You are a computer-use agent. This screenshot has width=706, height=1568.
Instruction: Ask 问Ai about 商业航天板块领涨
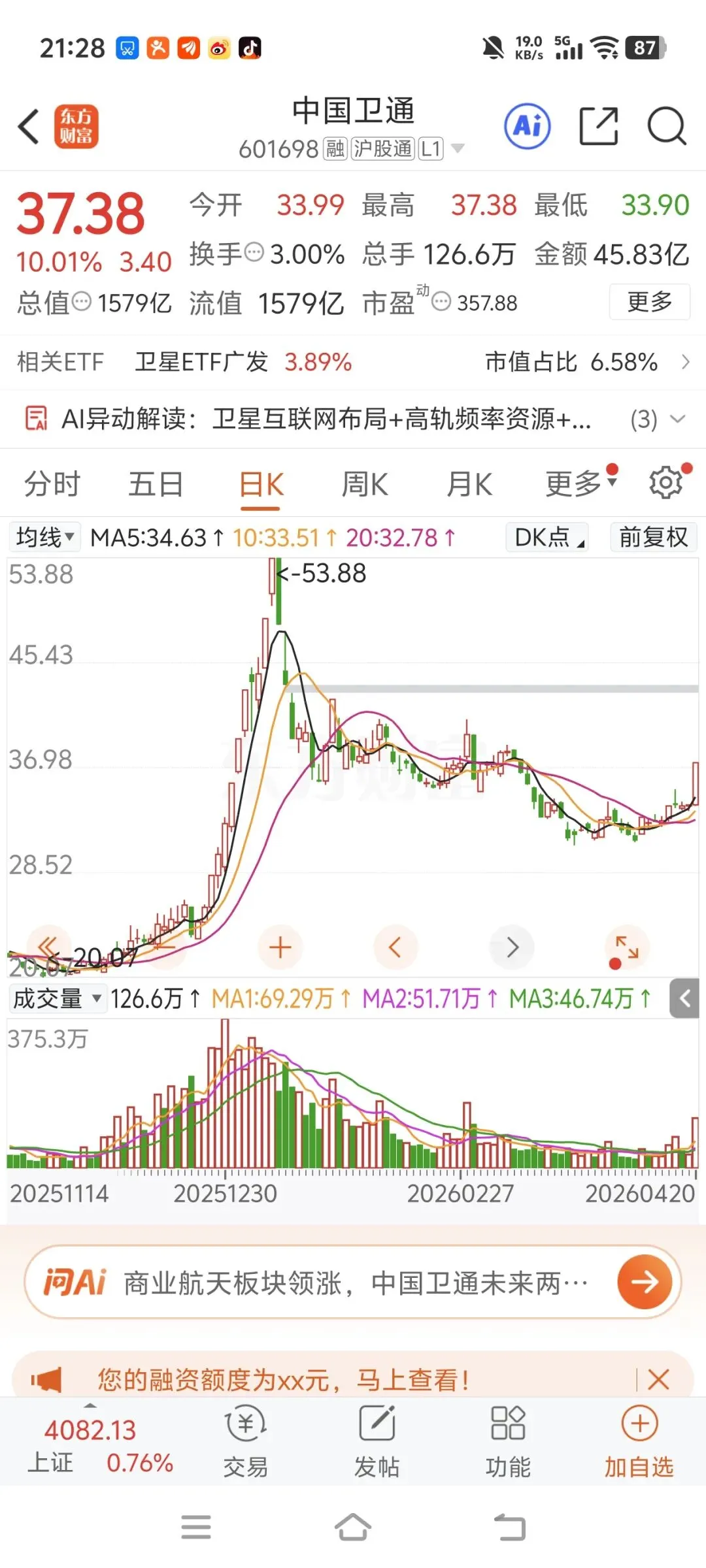click(353, 1282)
